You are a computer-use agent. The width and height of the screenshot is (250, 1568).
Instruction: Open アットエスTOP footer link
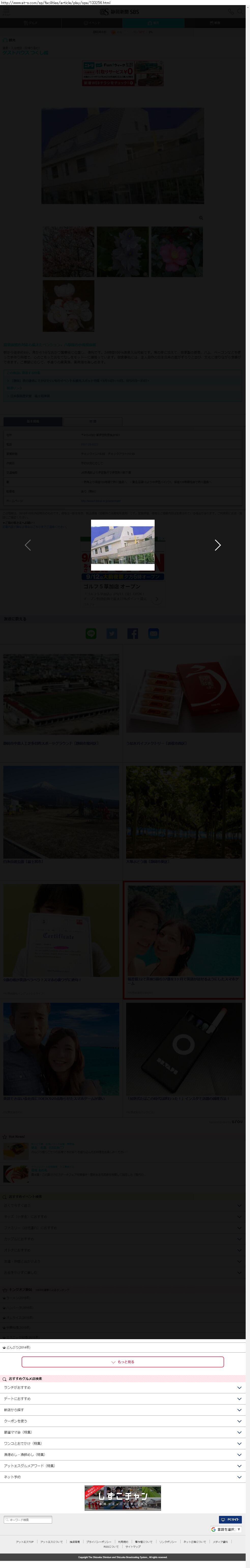pyautogui.click(x=25, y=1542)
